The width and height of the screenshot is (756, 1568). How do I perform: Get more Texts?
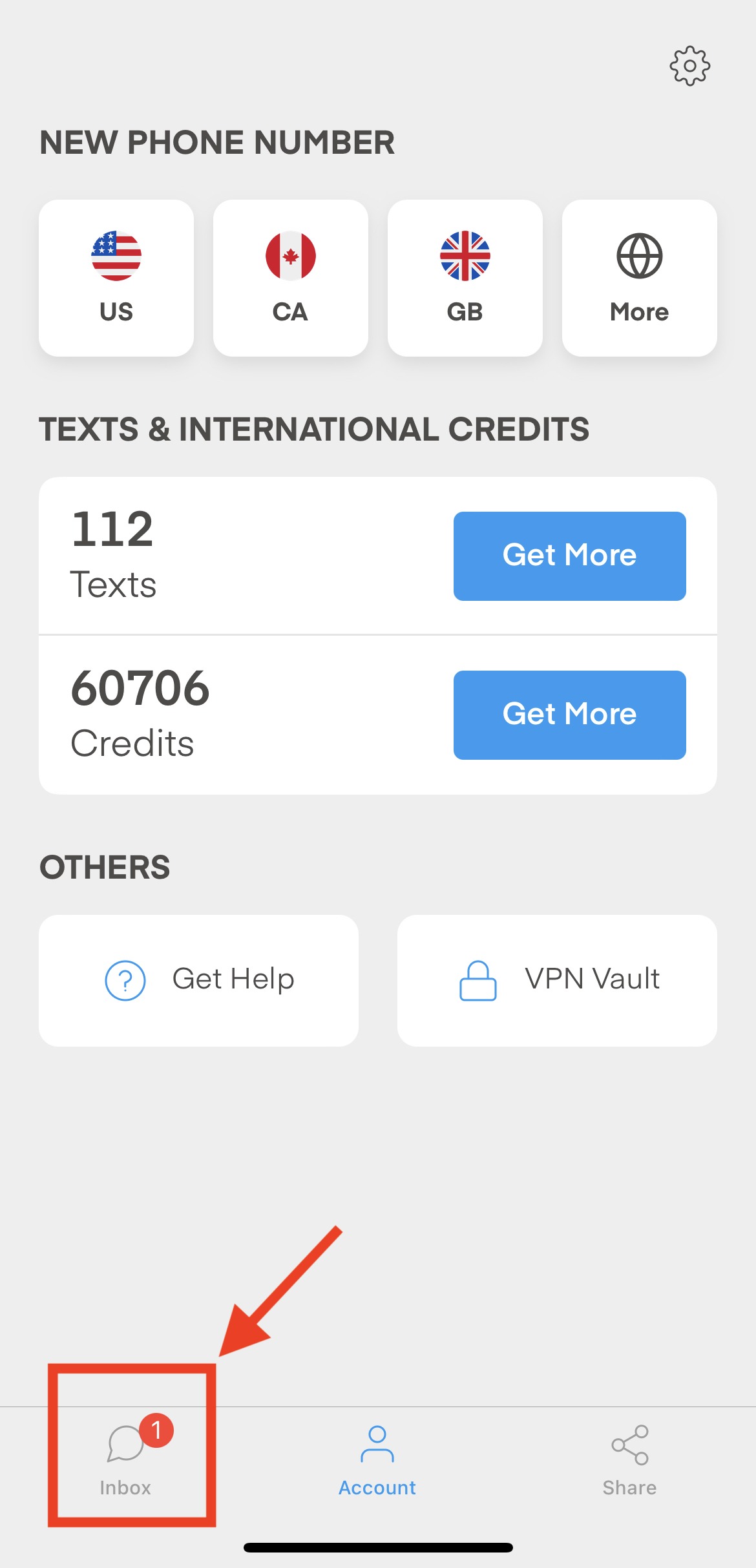(569, 556)
